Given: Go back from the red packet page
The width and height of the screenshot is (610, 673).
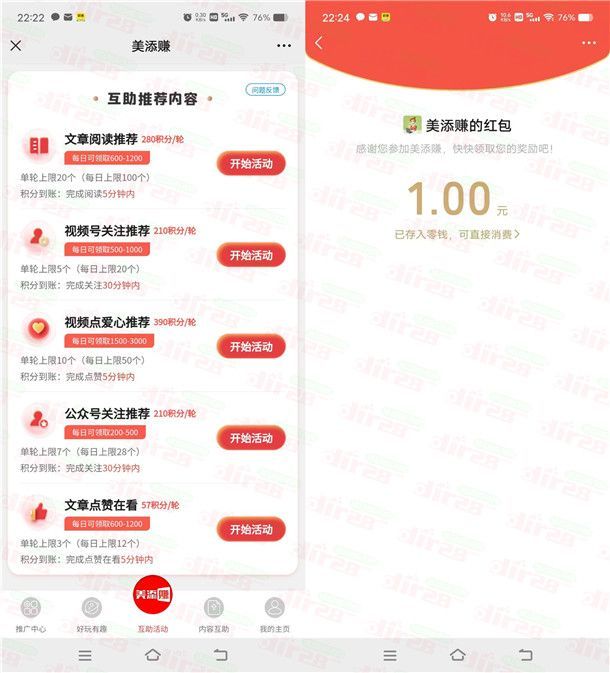Looking at the screenshot, I should [318, 43].
